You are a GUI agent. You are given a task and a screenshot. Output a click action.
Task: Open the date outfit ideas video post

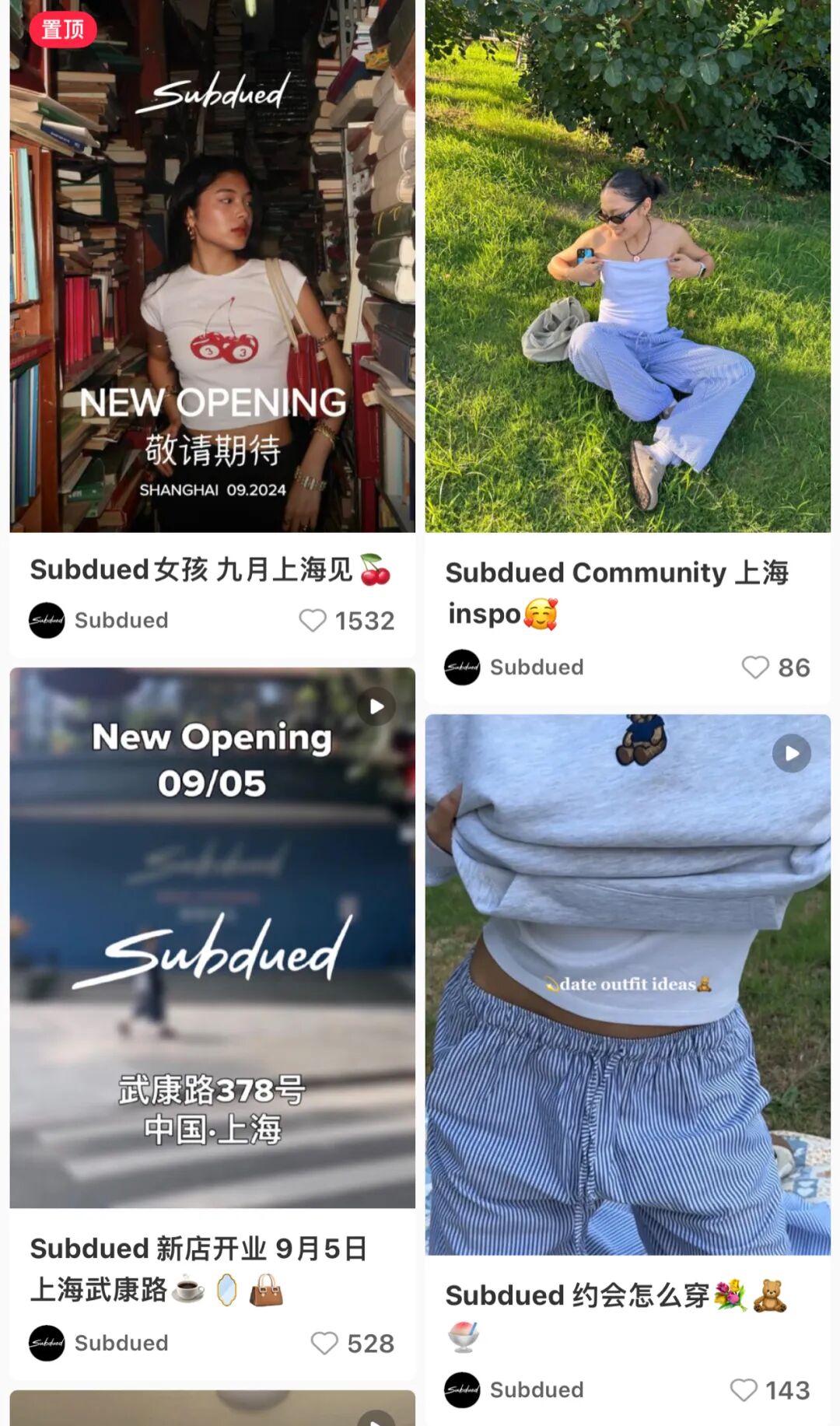tap(628, 984)
